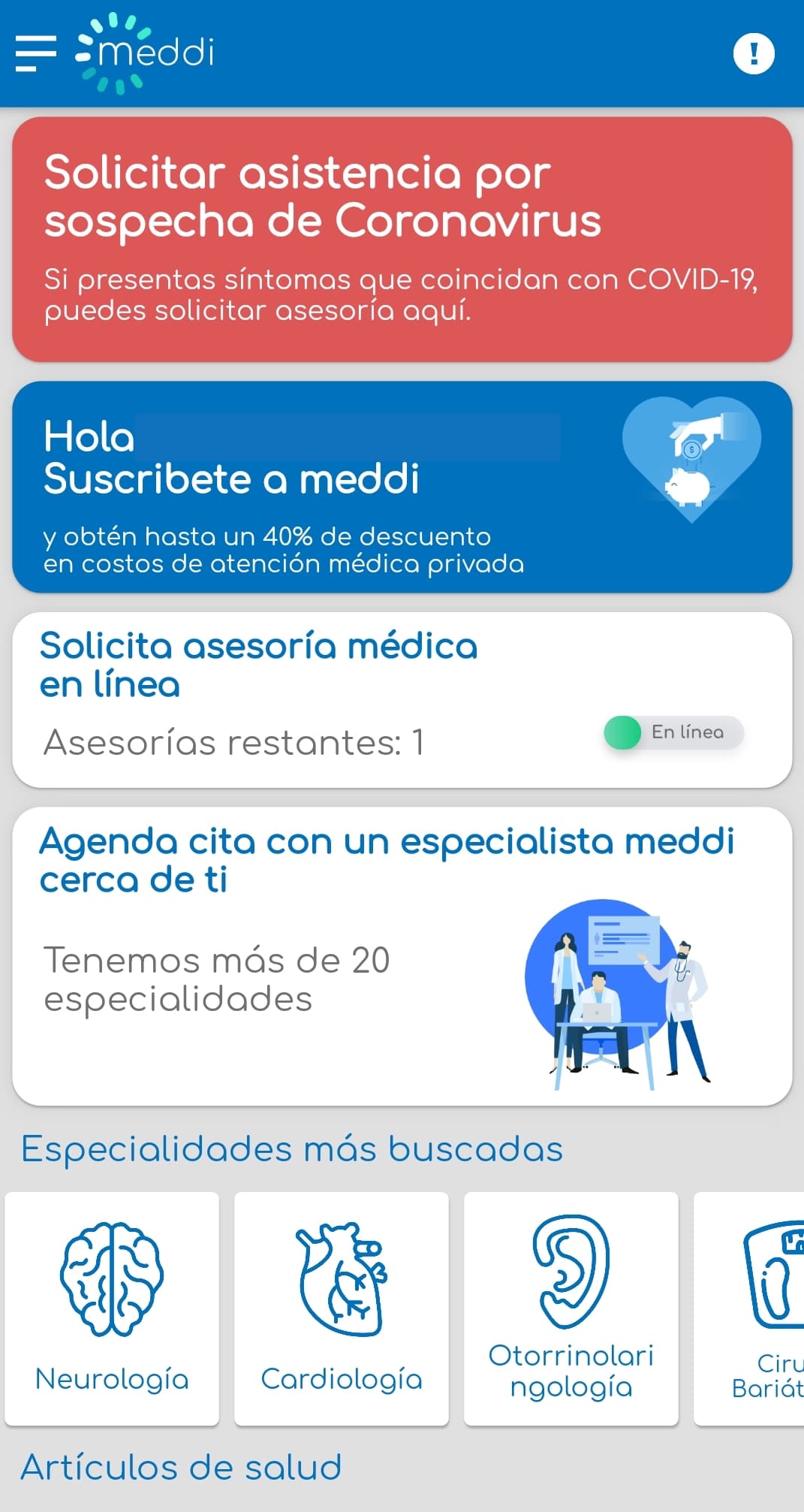Select the Neurología specialty
804x1512 pixels.
click(112, 1308)
